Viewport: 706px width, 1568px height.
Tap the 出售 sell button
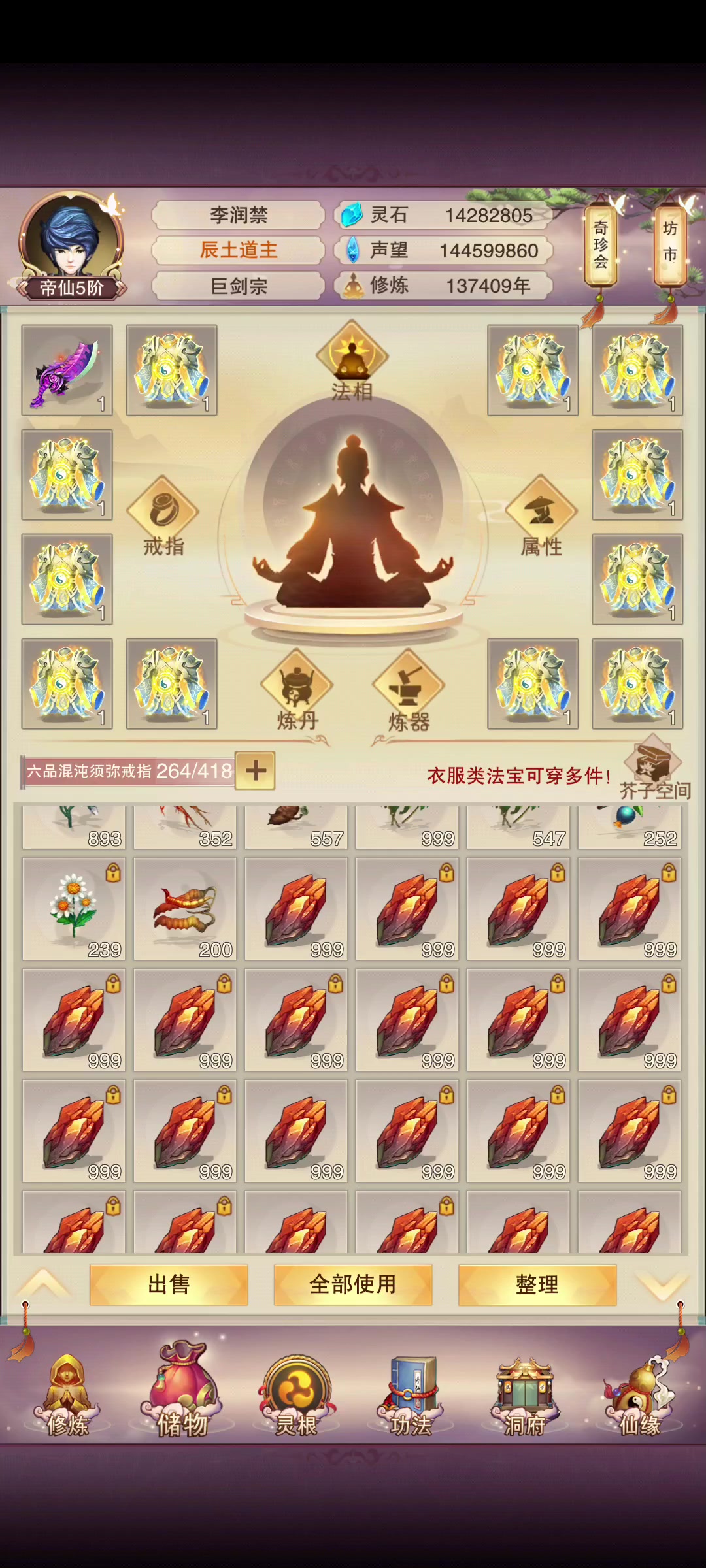pyautogui.click(x=169, y=1284)
